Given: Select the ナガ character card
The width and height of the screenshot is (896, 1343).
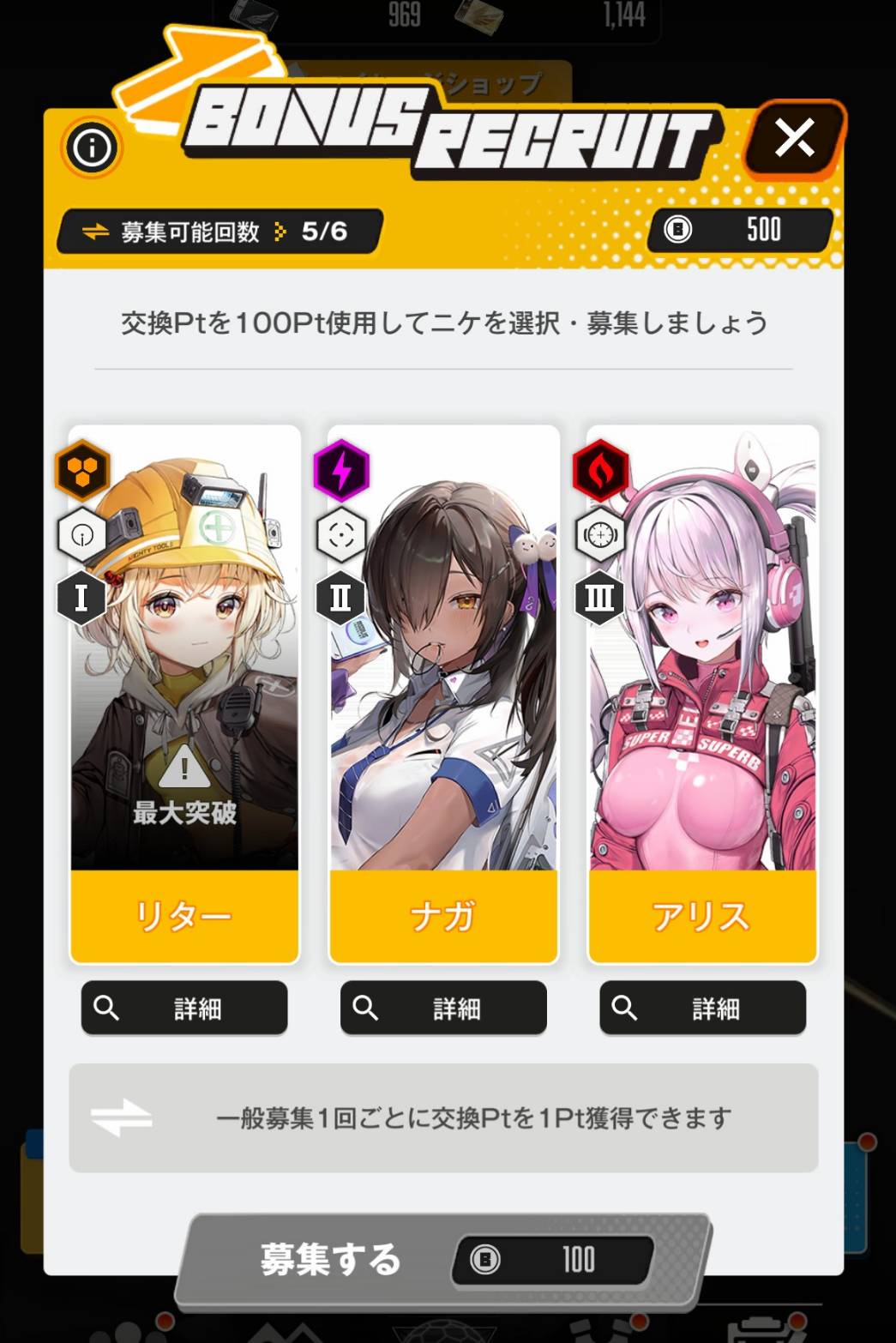Looking at the screenshot, I should pos(443,695).
